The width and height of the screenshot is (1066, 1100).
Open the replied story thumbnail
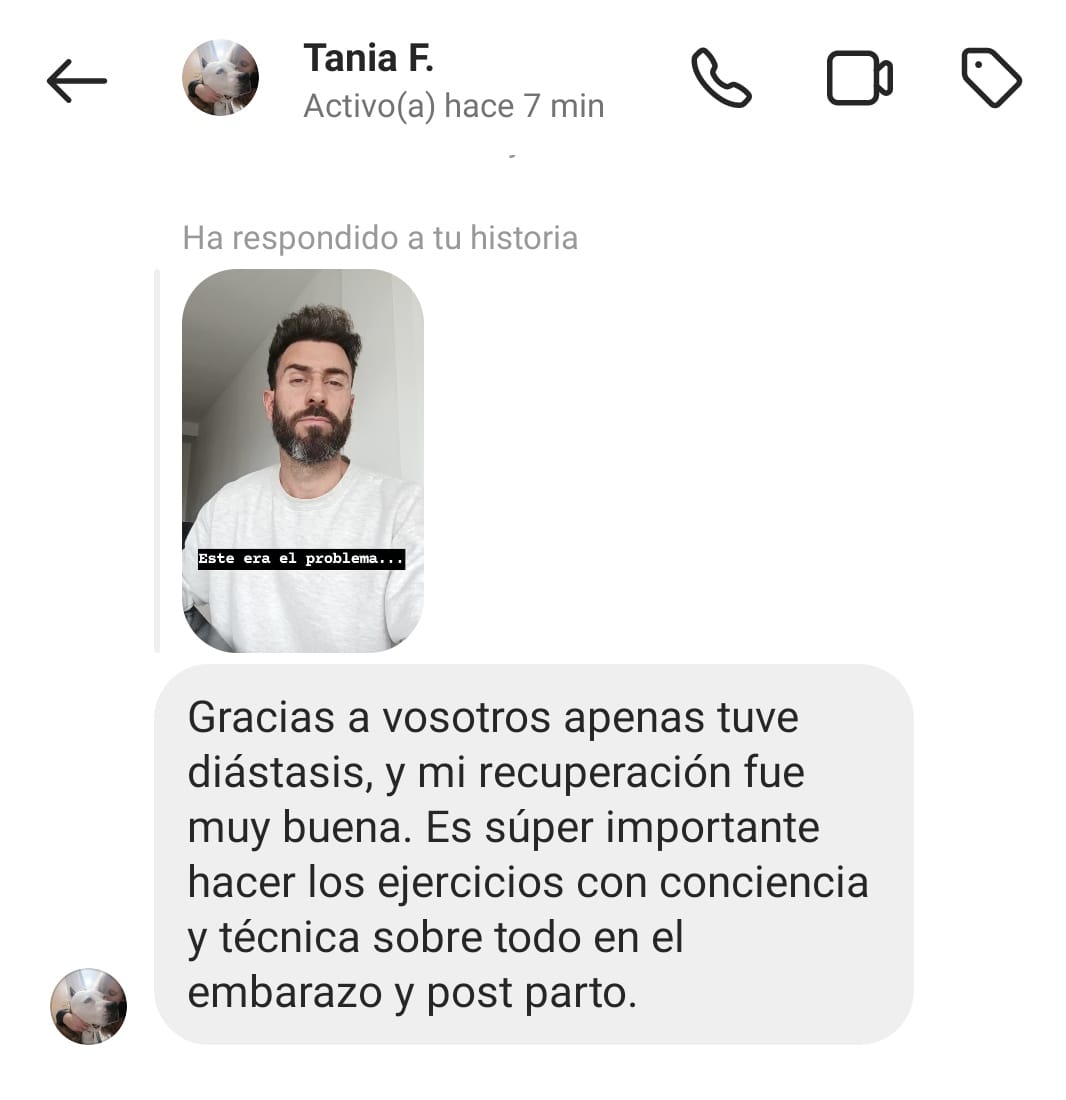tap(302, 460)
